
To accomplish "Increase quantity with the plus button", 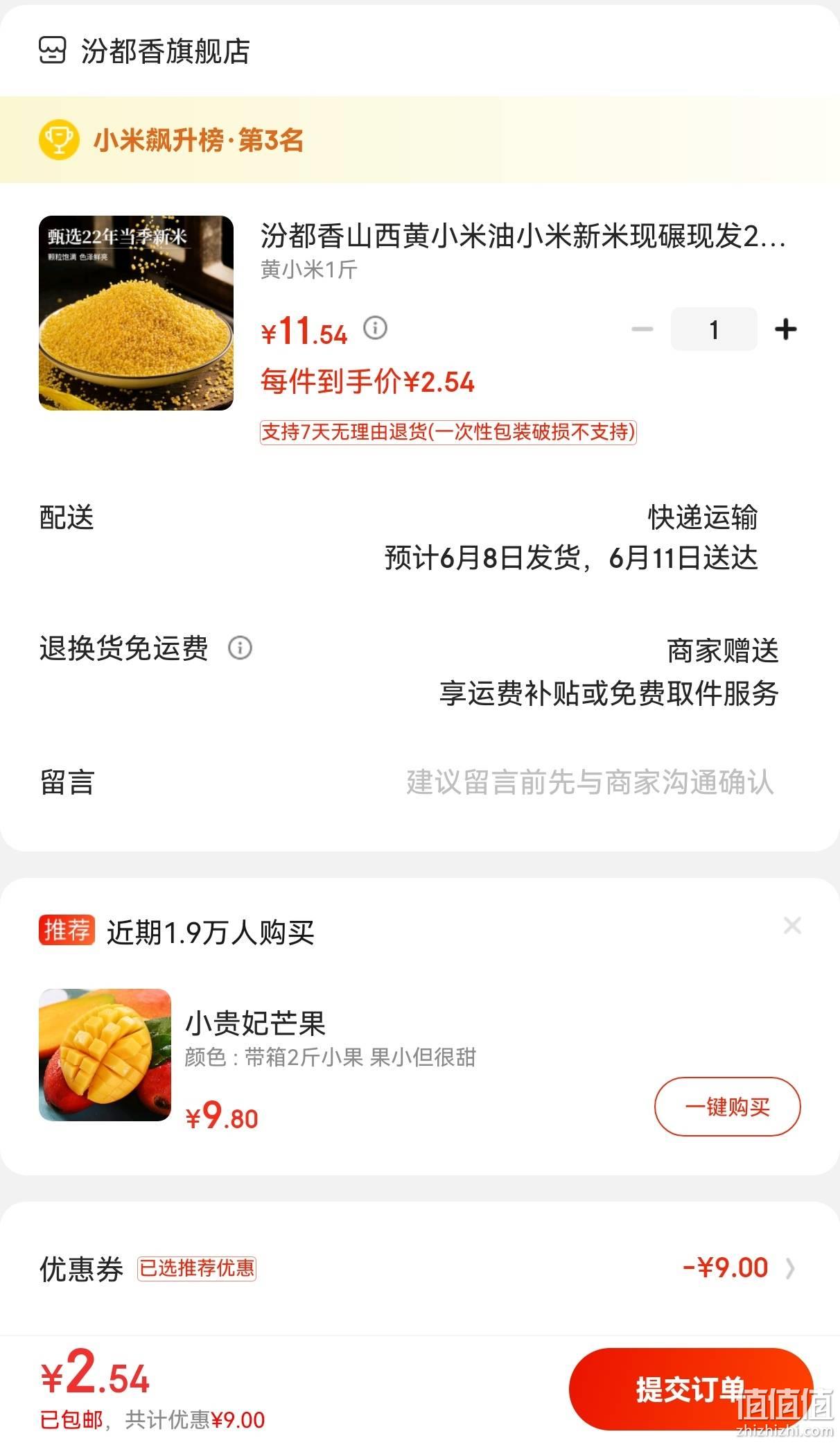I will [x=785, y=329].
